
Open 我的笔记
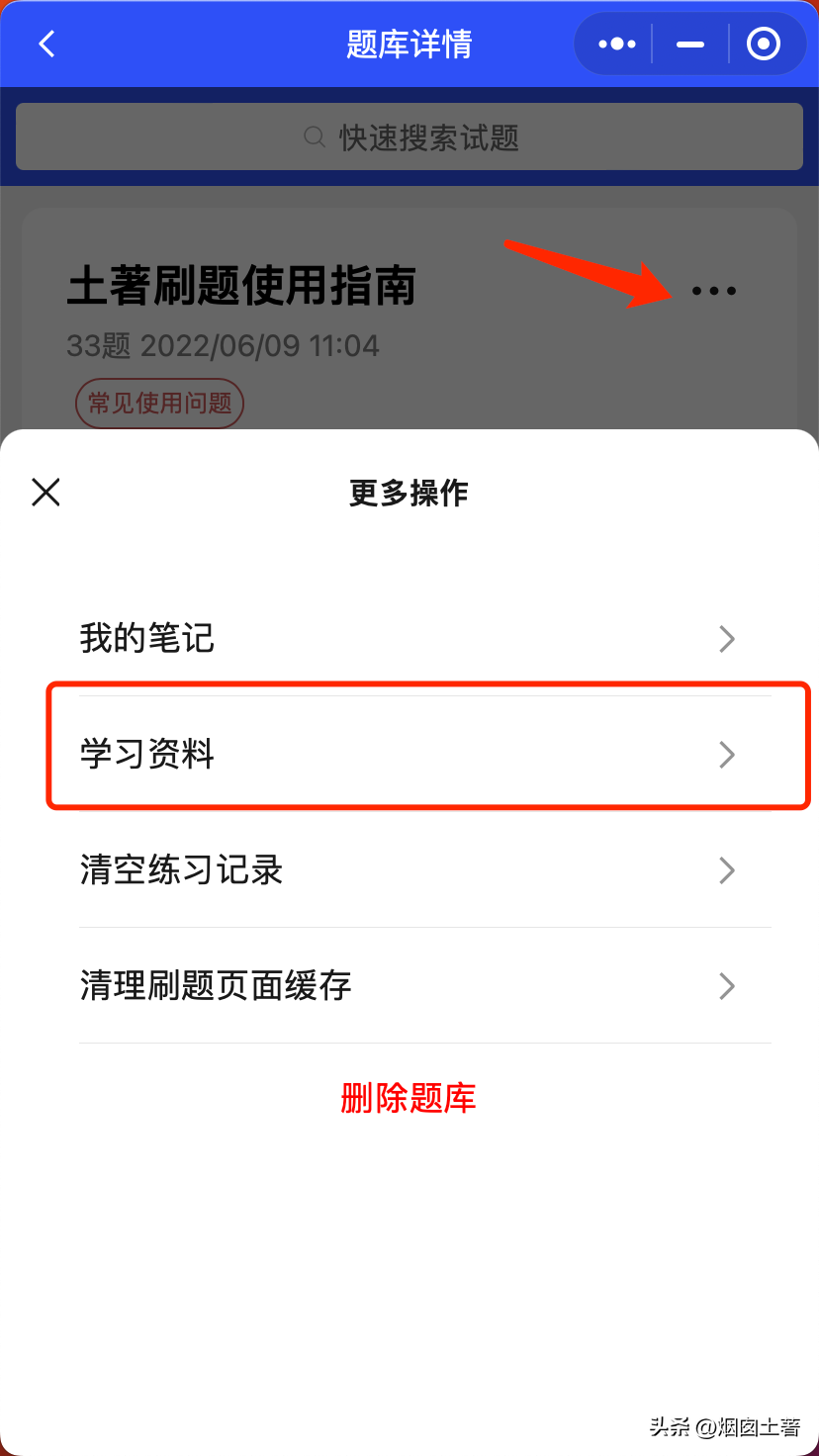pyautogui.click(x=409, y=639)
